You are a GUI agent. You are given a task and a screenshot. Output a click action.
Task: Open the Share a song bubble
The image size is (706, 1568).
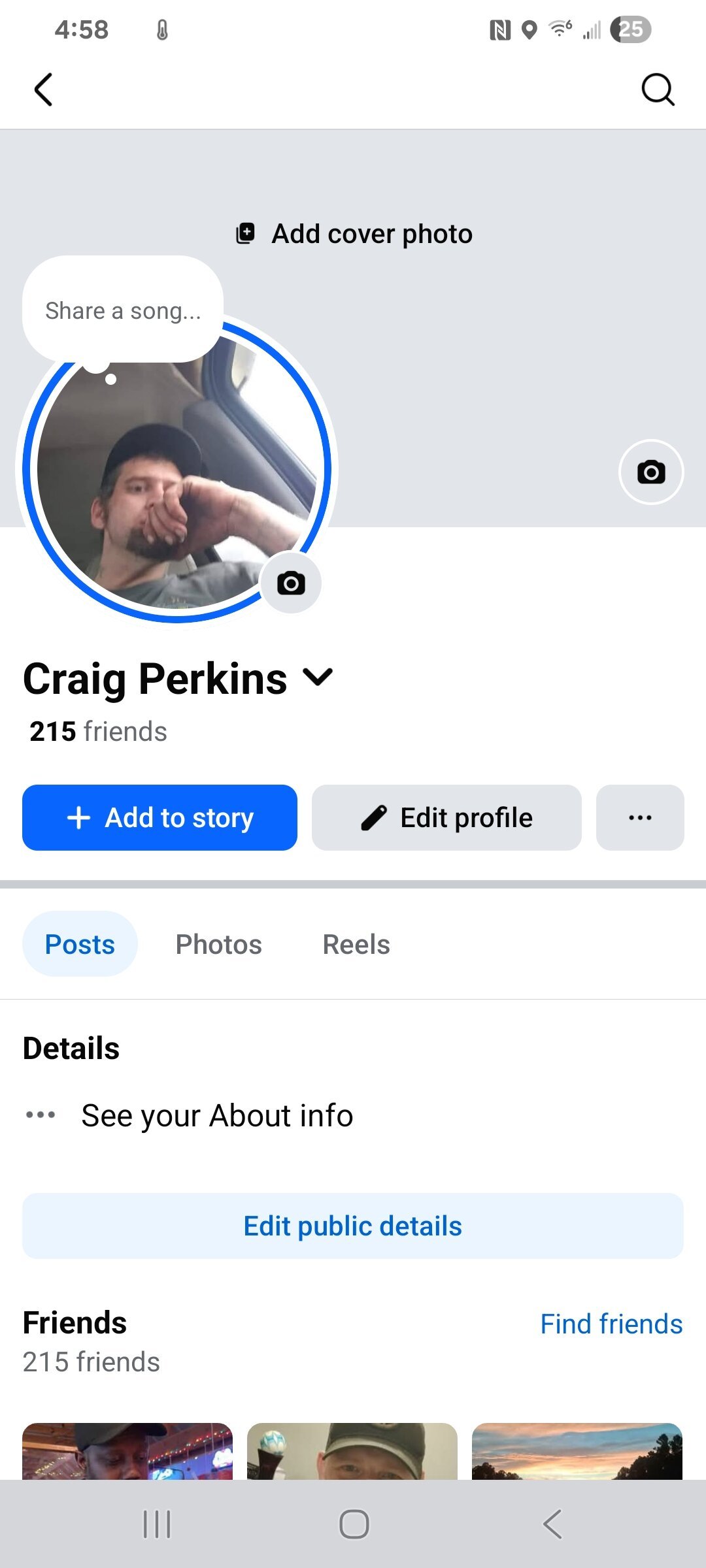(123, 310)
